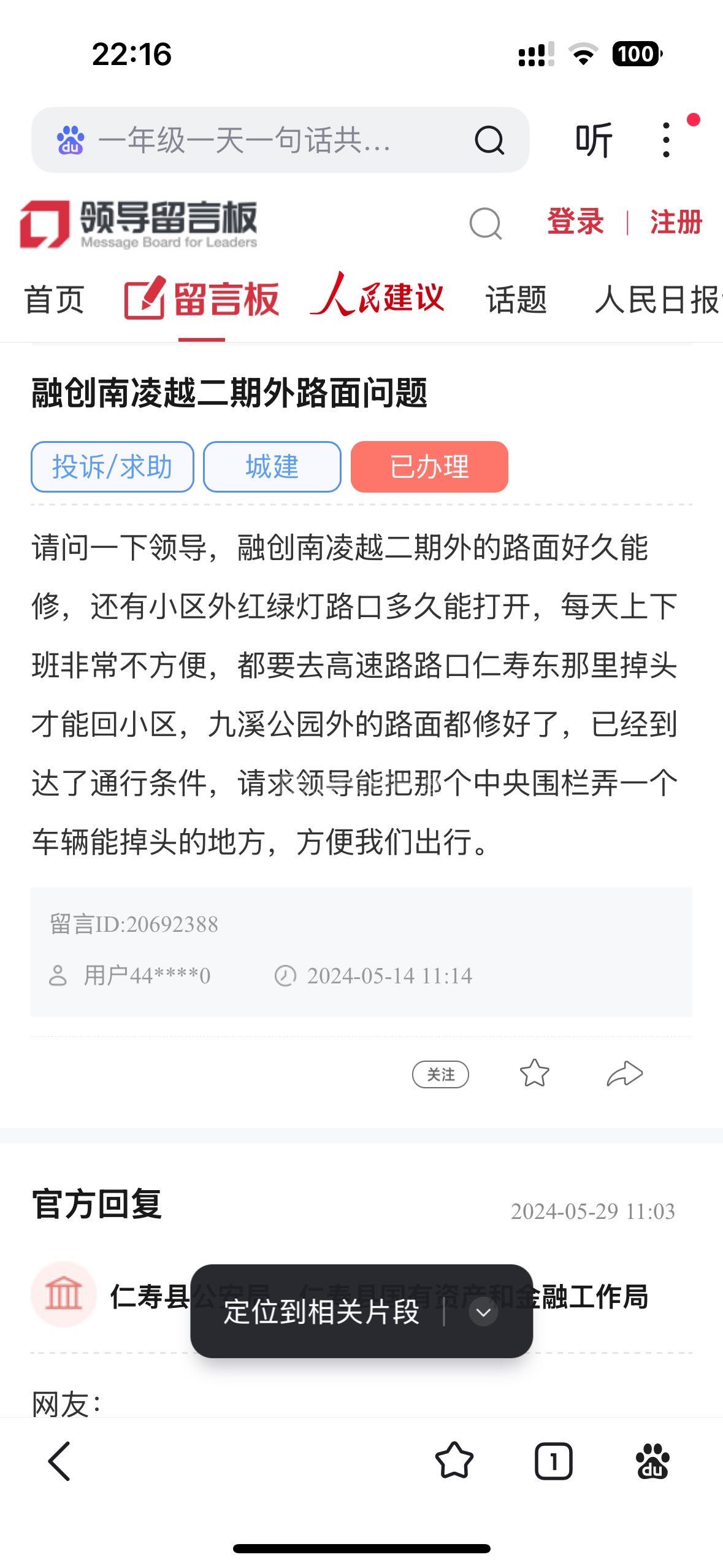Open the site search icon beside 登录
Viewport: 723px width, 1568px height.
[x=485, y=223]
